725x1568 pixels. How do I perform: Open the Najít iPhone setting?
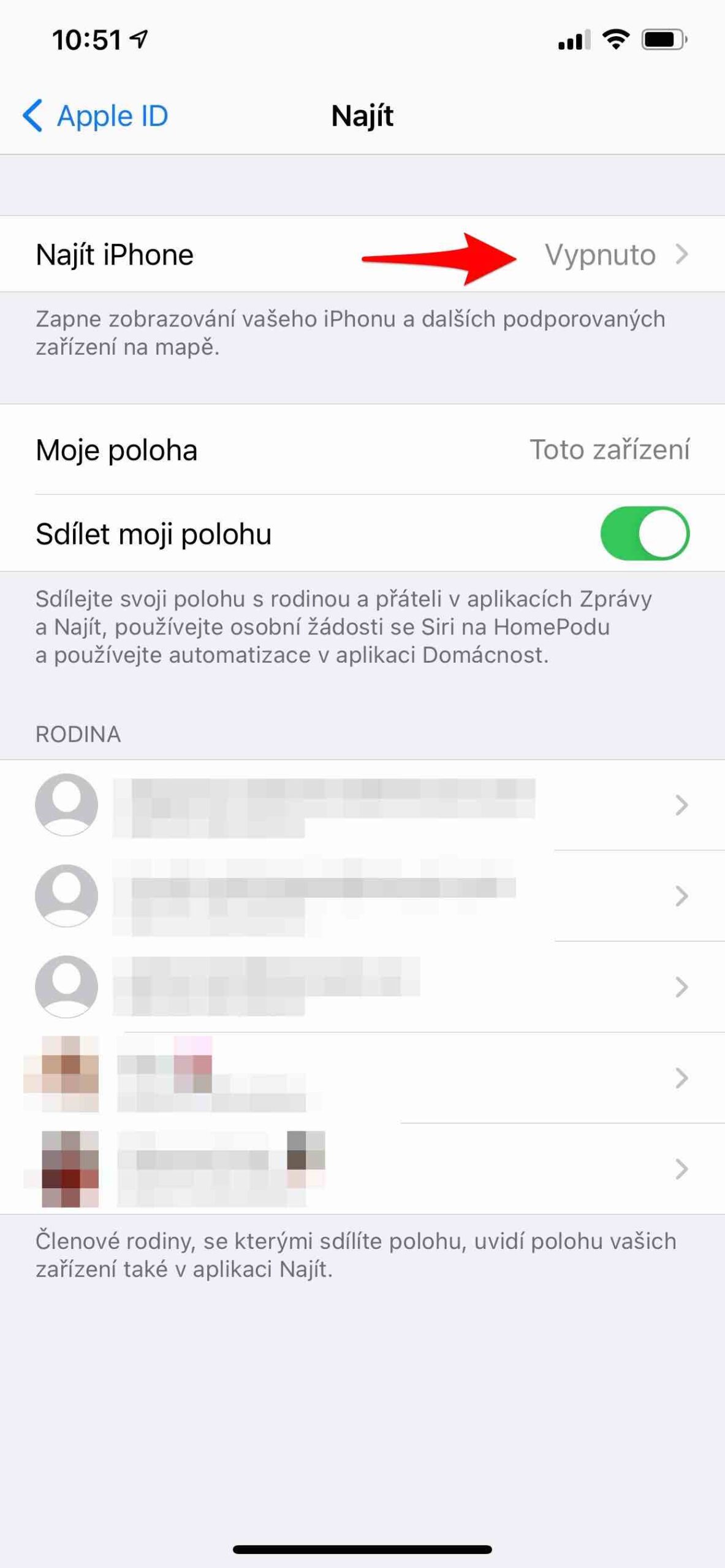pos(362,254)
